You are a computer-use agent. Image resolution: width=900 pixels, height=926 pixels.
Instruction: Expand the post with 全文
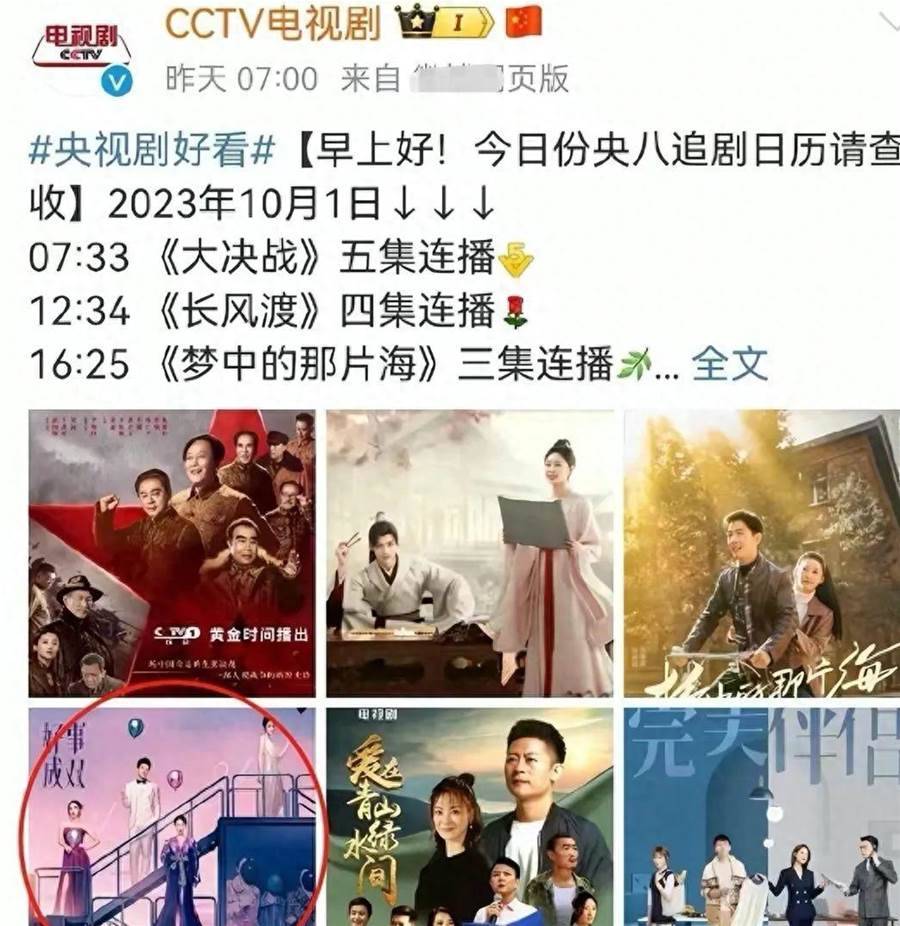click(x=730, y=364)
